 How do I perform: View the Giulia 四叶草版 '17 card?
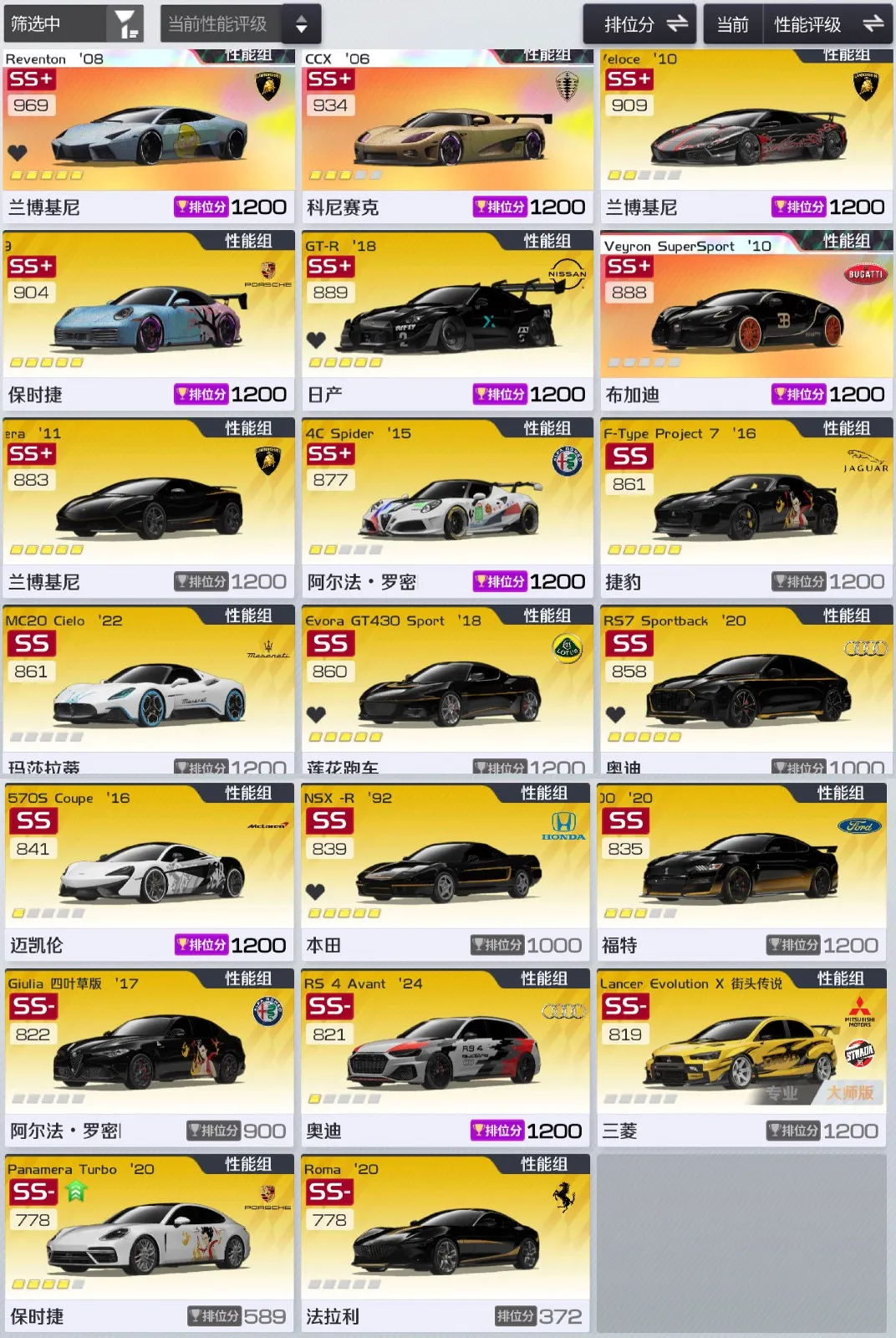150,1057
